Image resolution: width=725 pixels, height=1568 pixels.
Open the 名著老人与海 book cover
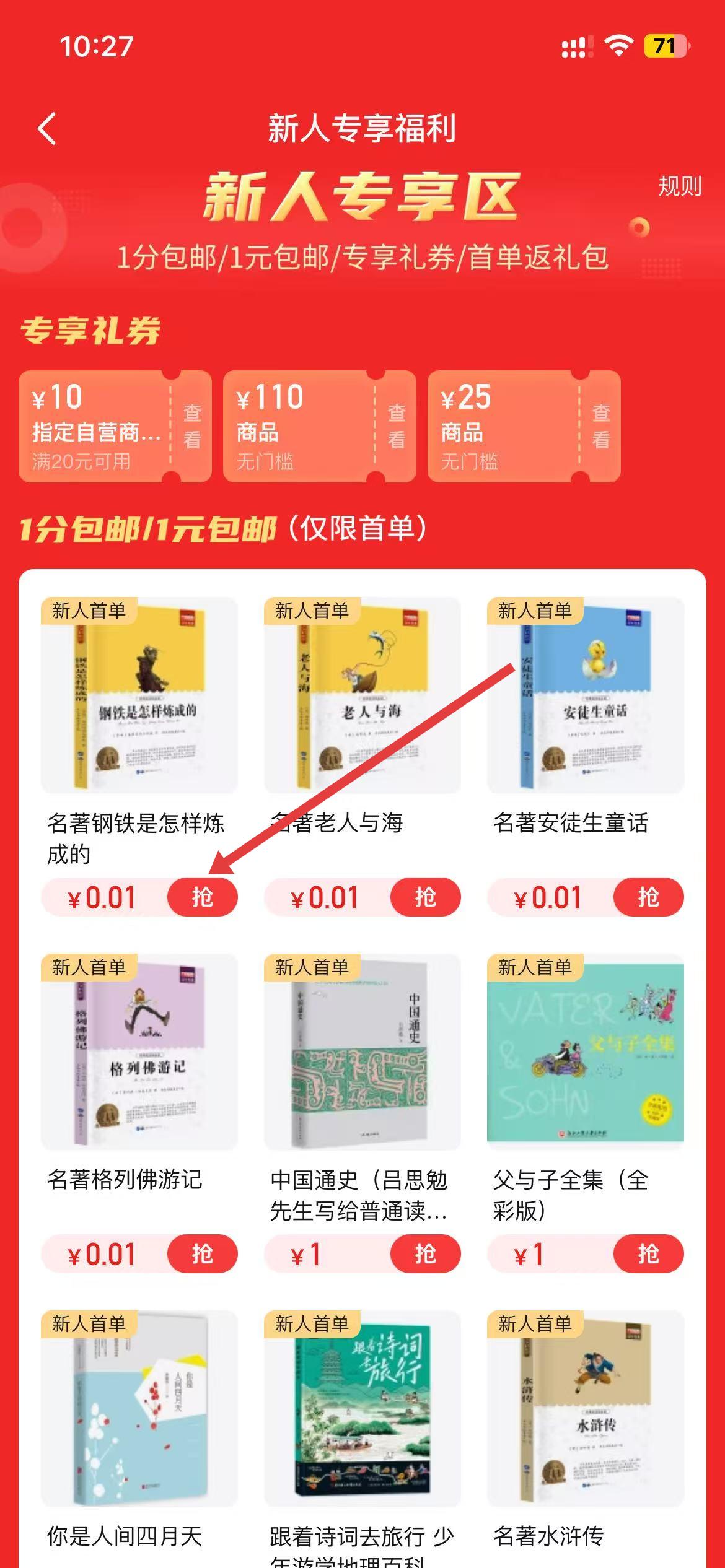362,695
